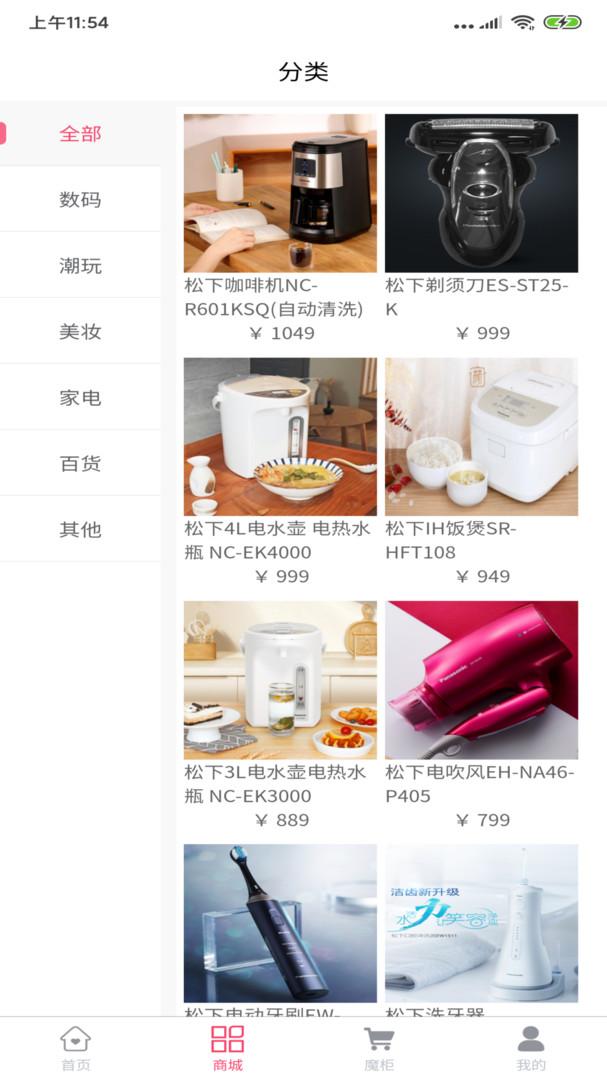
Task: Show the 美妆 category
Action: [80, 332]
